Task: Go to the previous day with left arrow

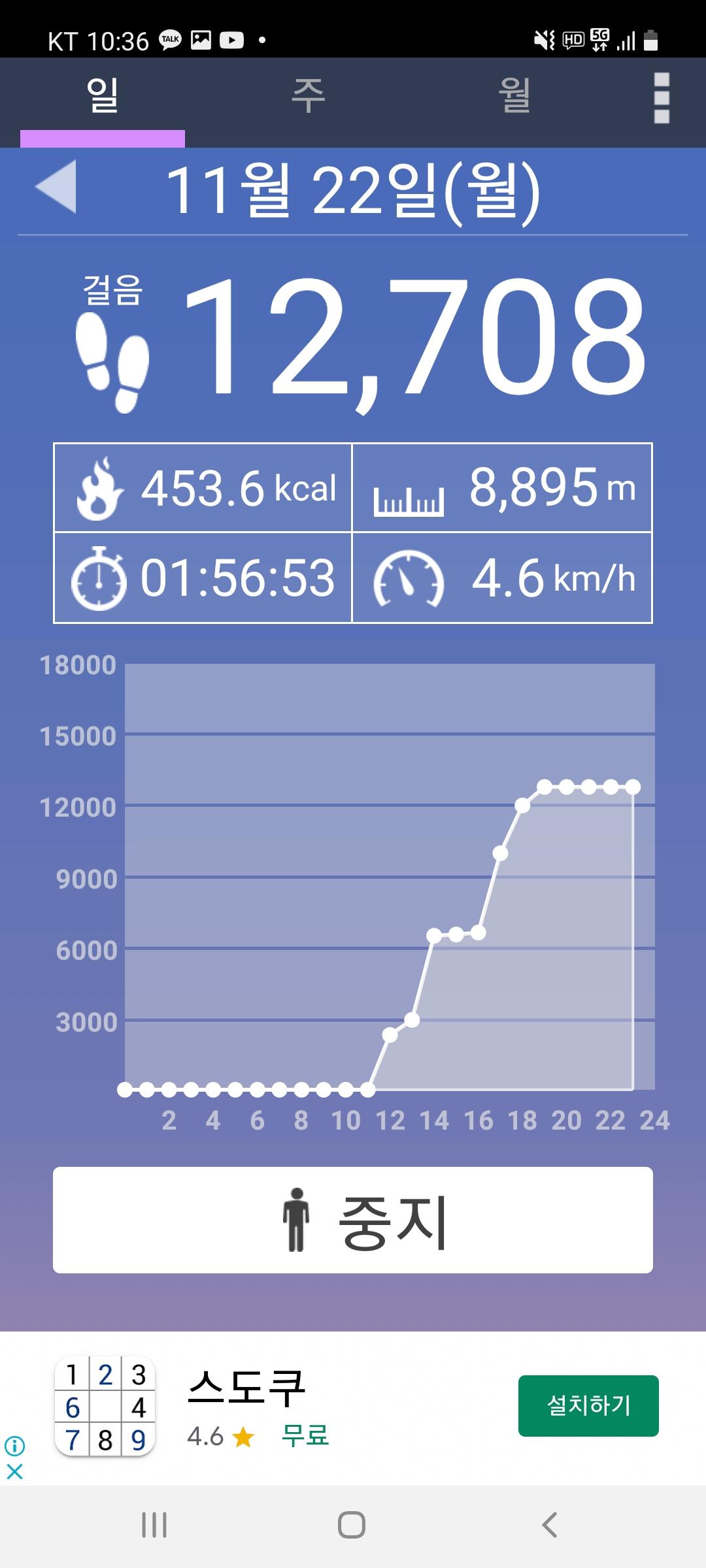Action: pyautogui.click(x=57, y=187)
